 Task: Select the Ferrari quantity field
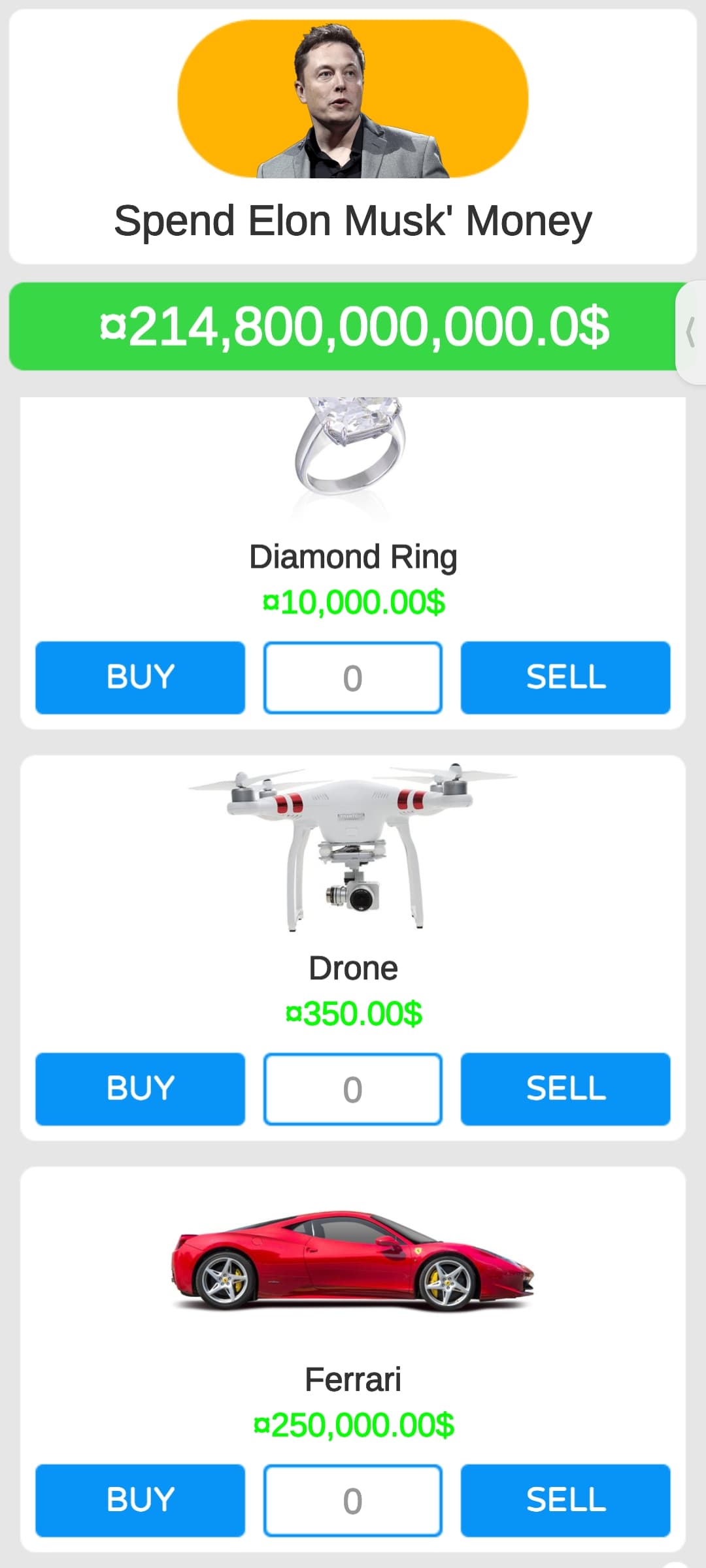coord(353,1501)
